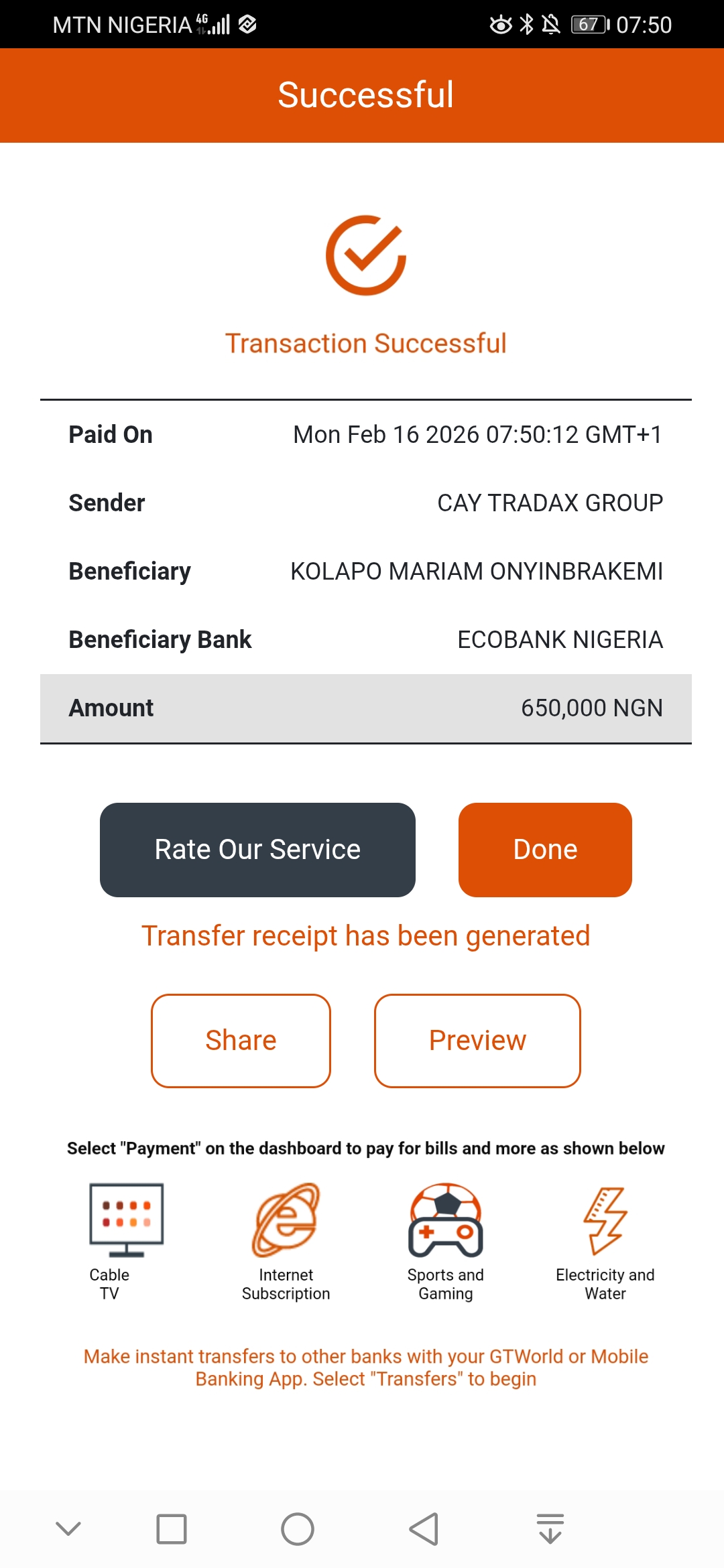Share the transfer receipt
Screen dimensions: 724x1568
click(241, 1041)
